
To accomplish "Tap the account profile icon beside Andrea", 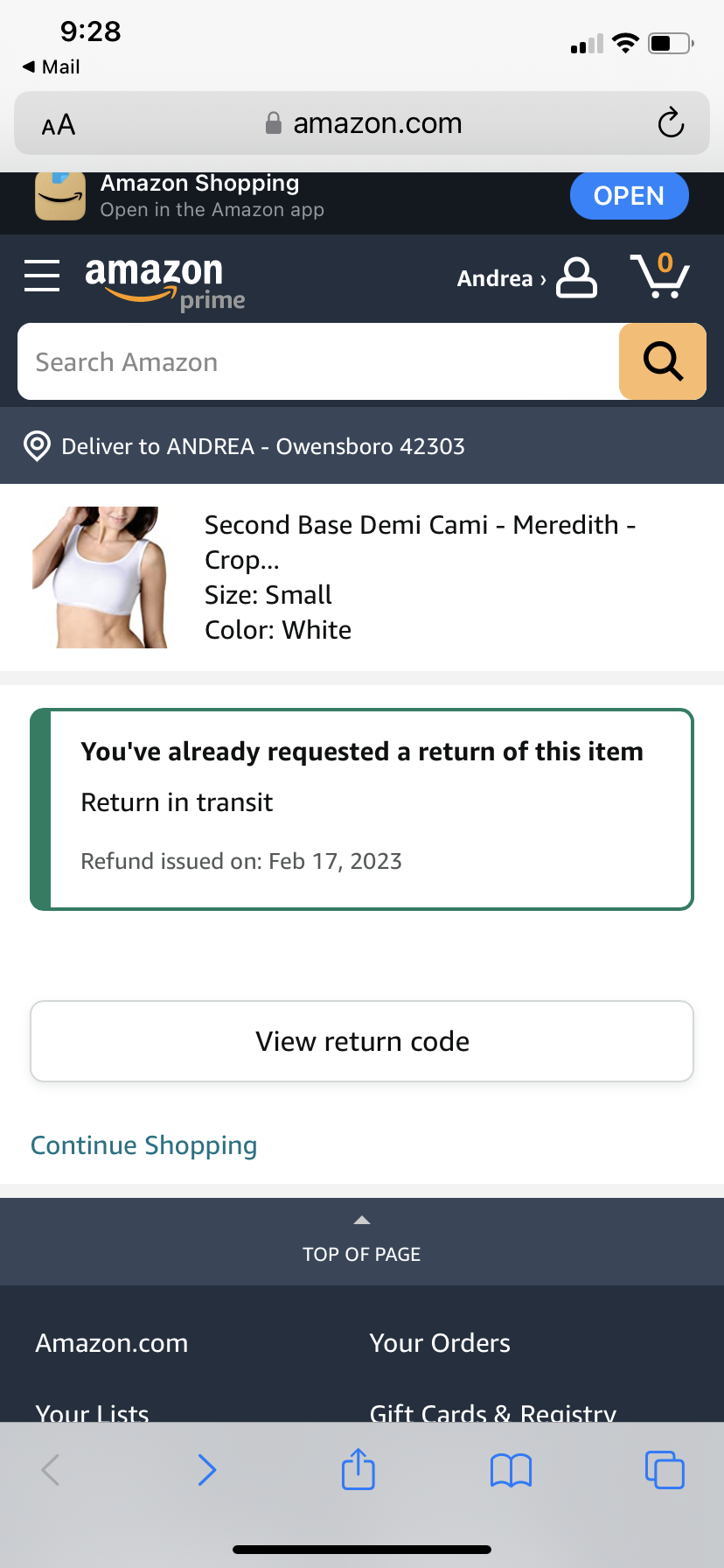I will 574,277.
